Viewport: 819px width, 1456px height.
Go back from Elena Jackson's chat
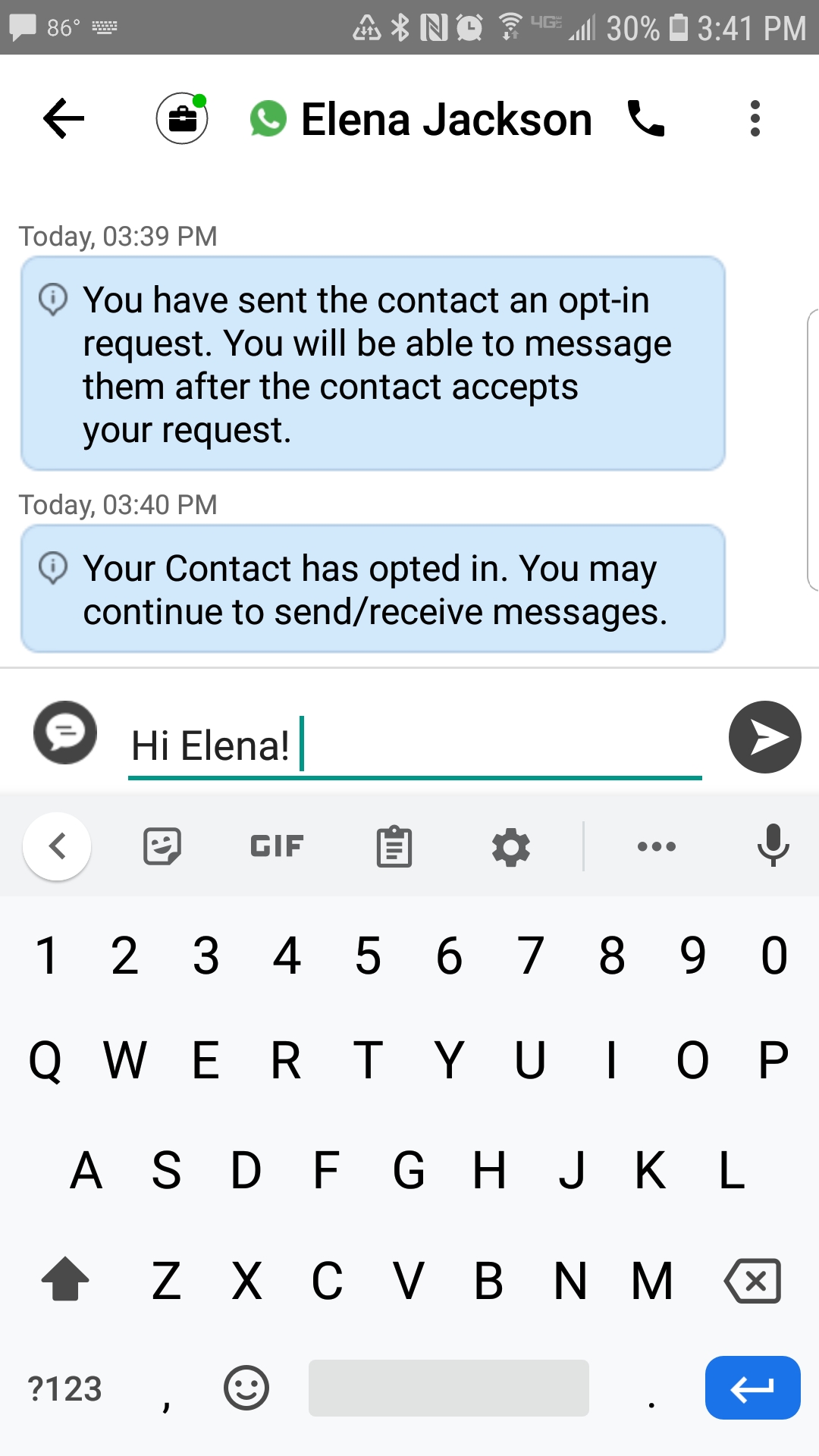[x=64, y=119]
